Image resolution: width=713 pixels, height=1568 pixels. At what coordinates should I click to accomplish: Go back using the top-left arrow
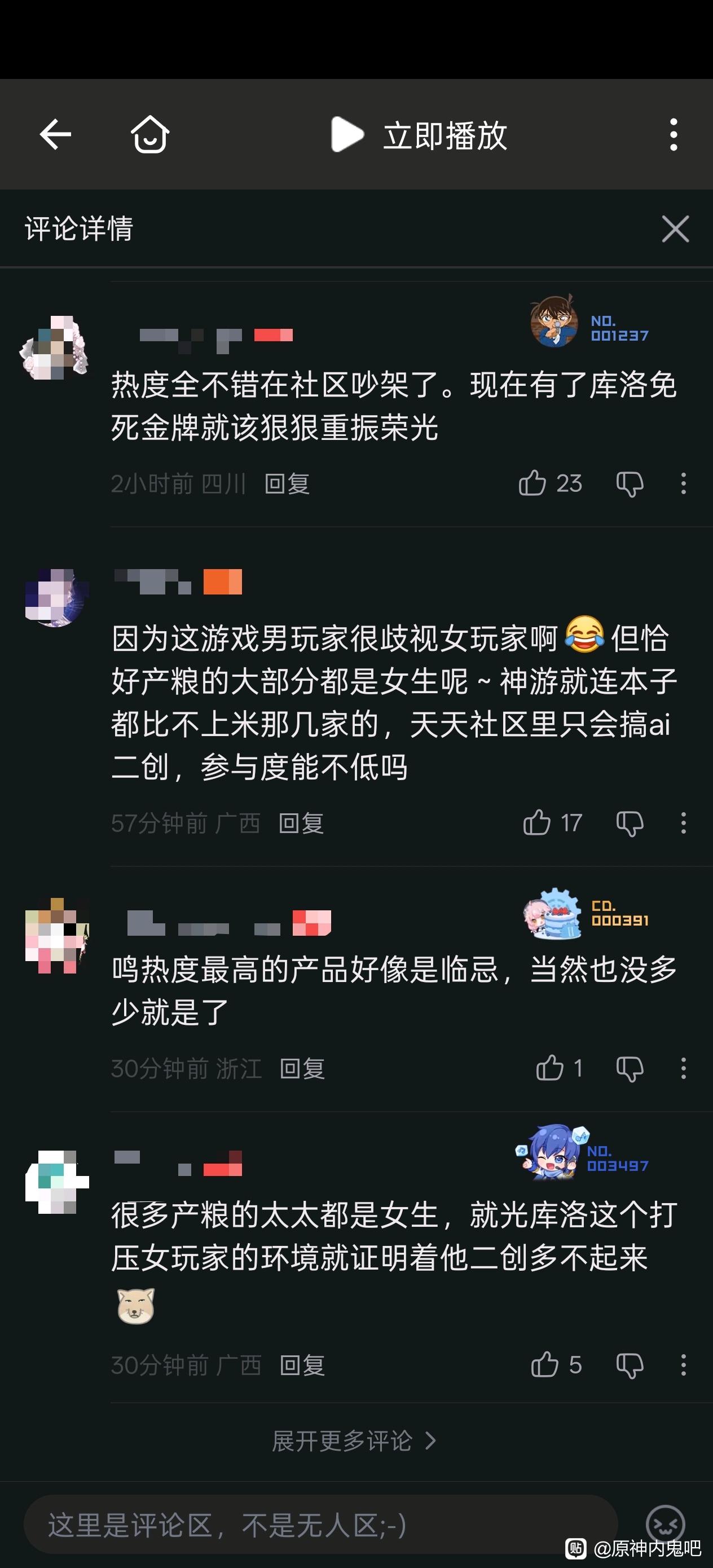point(55,134)
